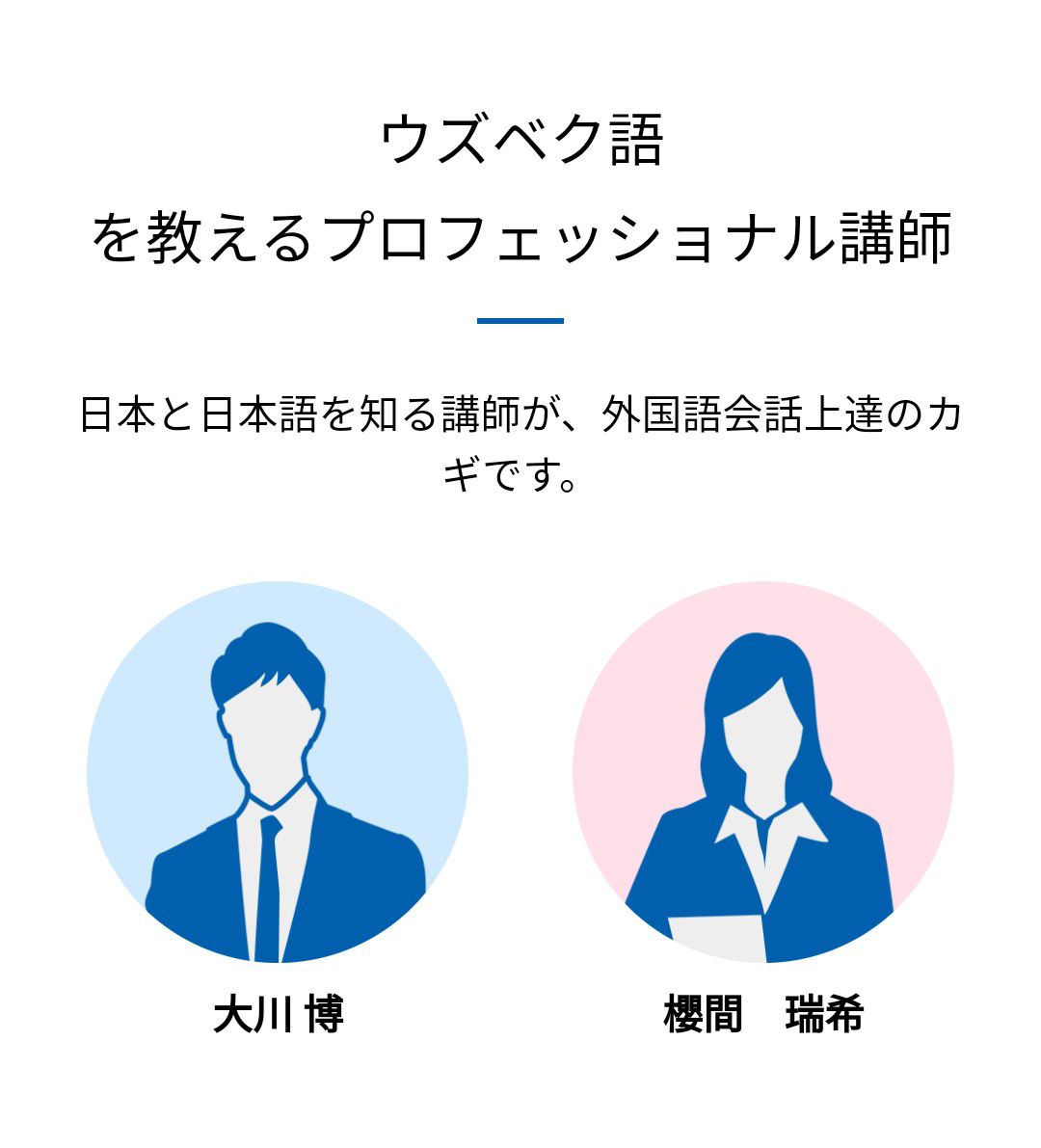Open instructor 大川 博's profile
The height and width of the screenshot is (1148, 1041).
pos(278,773)
